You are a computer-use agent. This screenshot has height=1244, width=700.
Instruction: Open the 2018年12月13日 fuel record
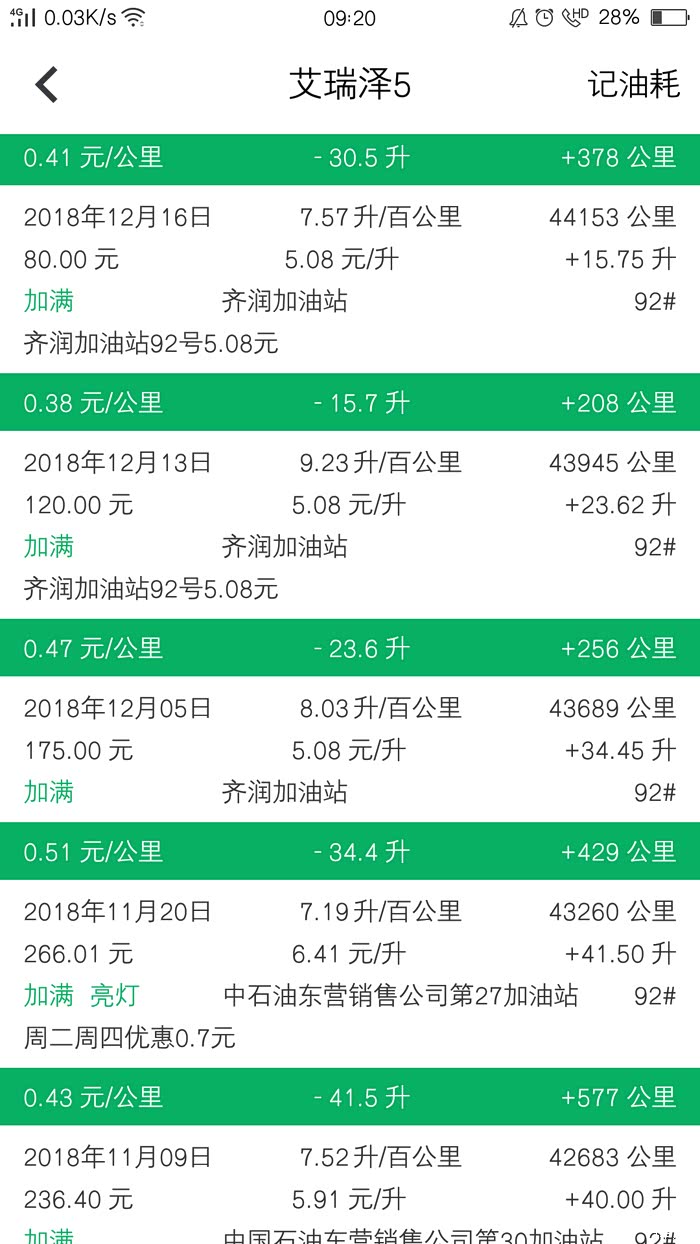point(350,525)
